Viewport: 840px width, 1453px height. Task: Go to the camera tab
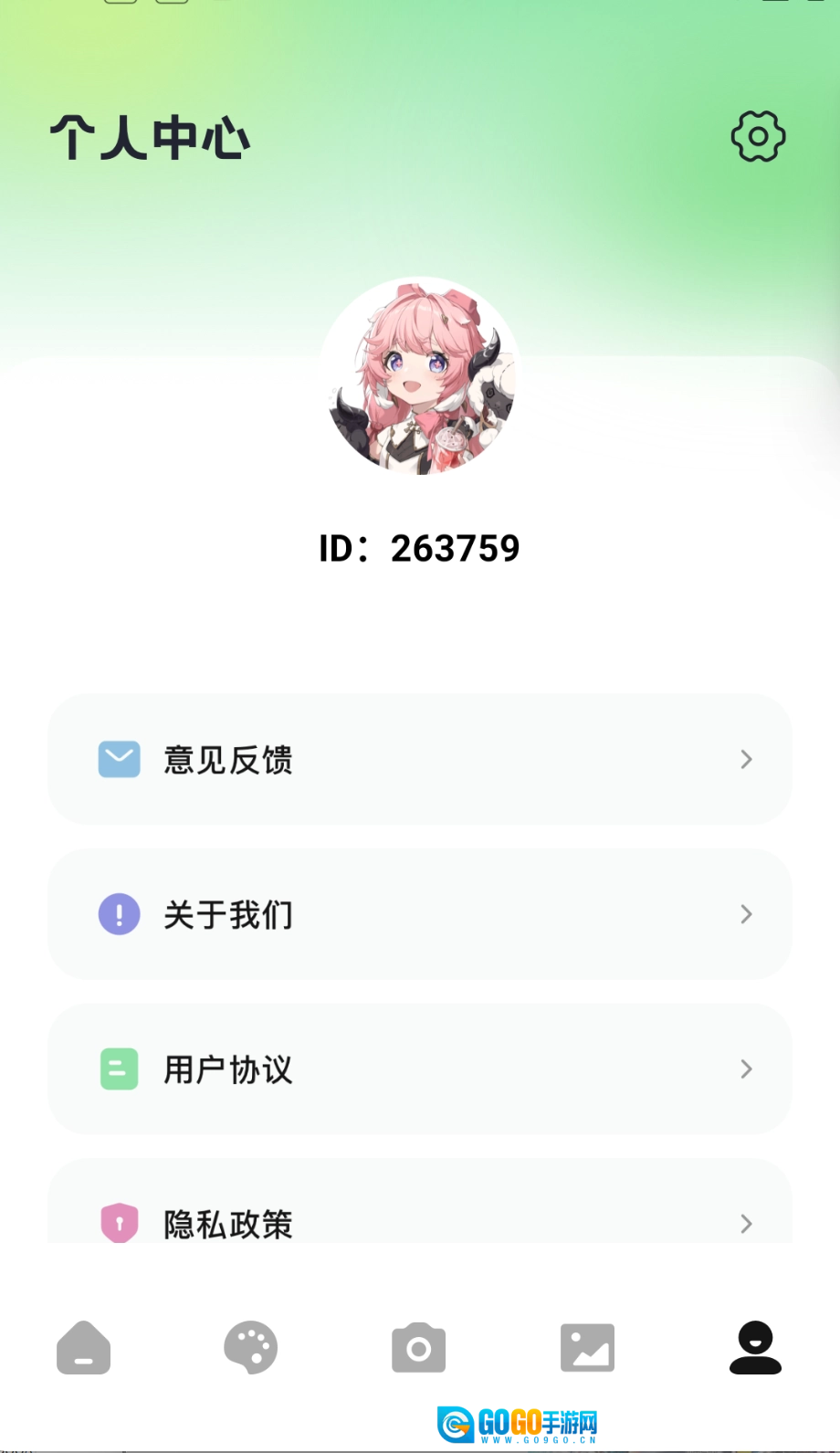(419, 1348)
